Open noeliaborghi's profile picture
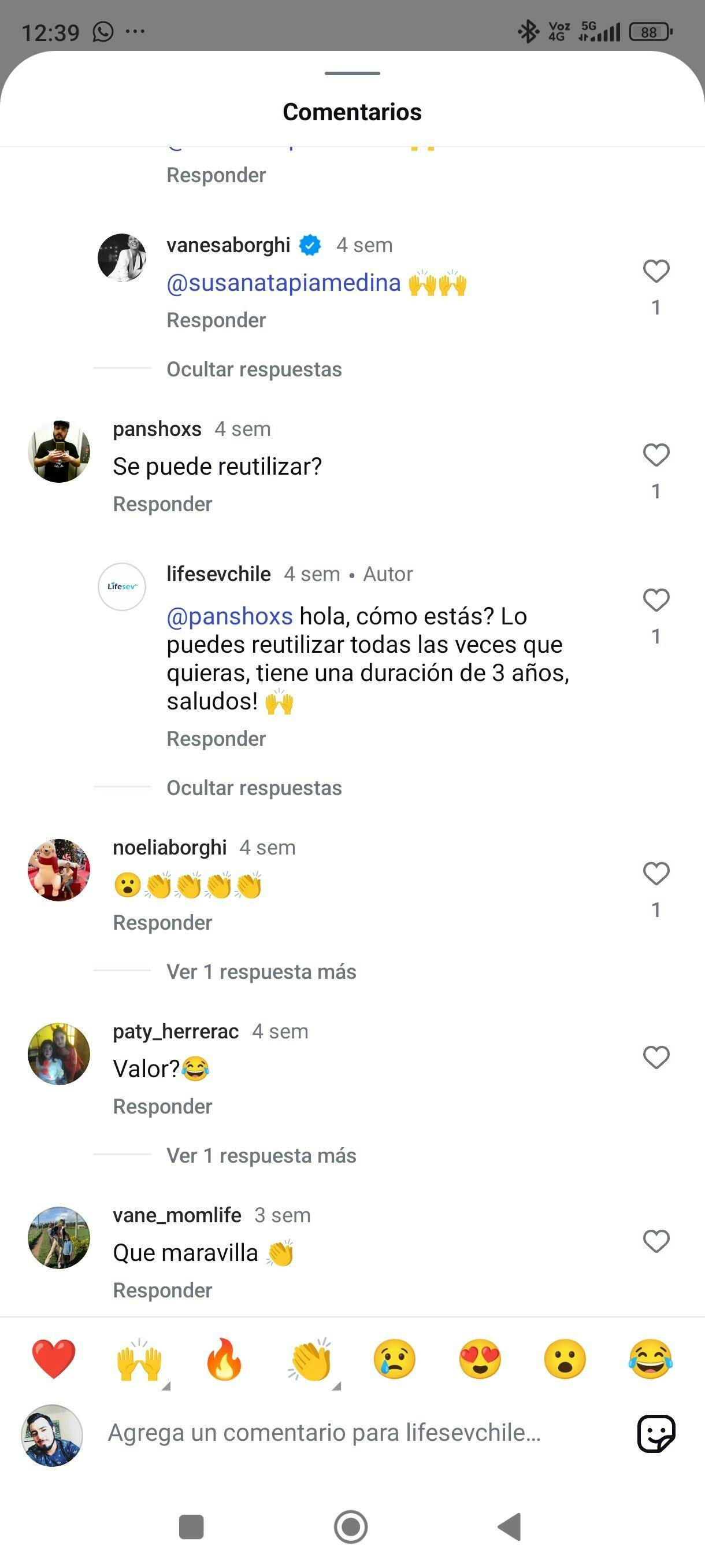Screen dimensions: 705x1568 click(59, 870)
